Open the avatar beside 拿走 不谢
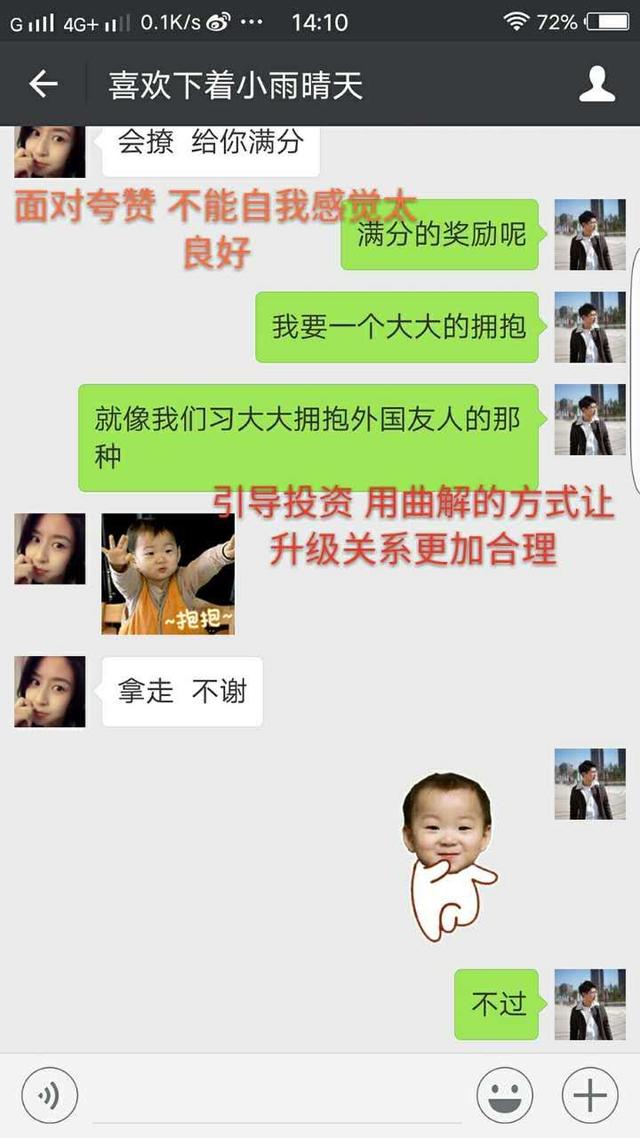Screen dimensions: 640x1138 click(x=49, y=691)
